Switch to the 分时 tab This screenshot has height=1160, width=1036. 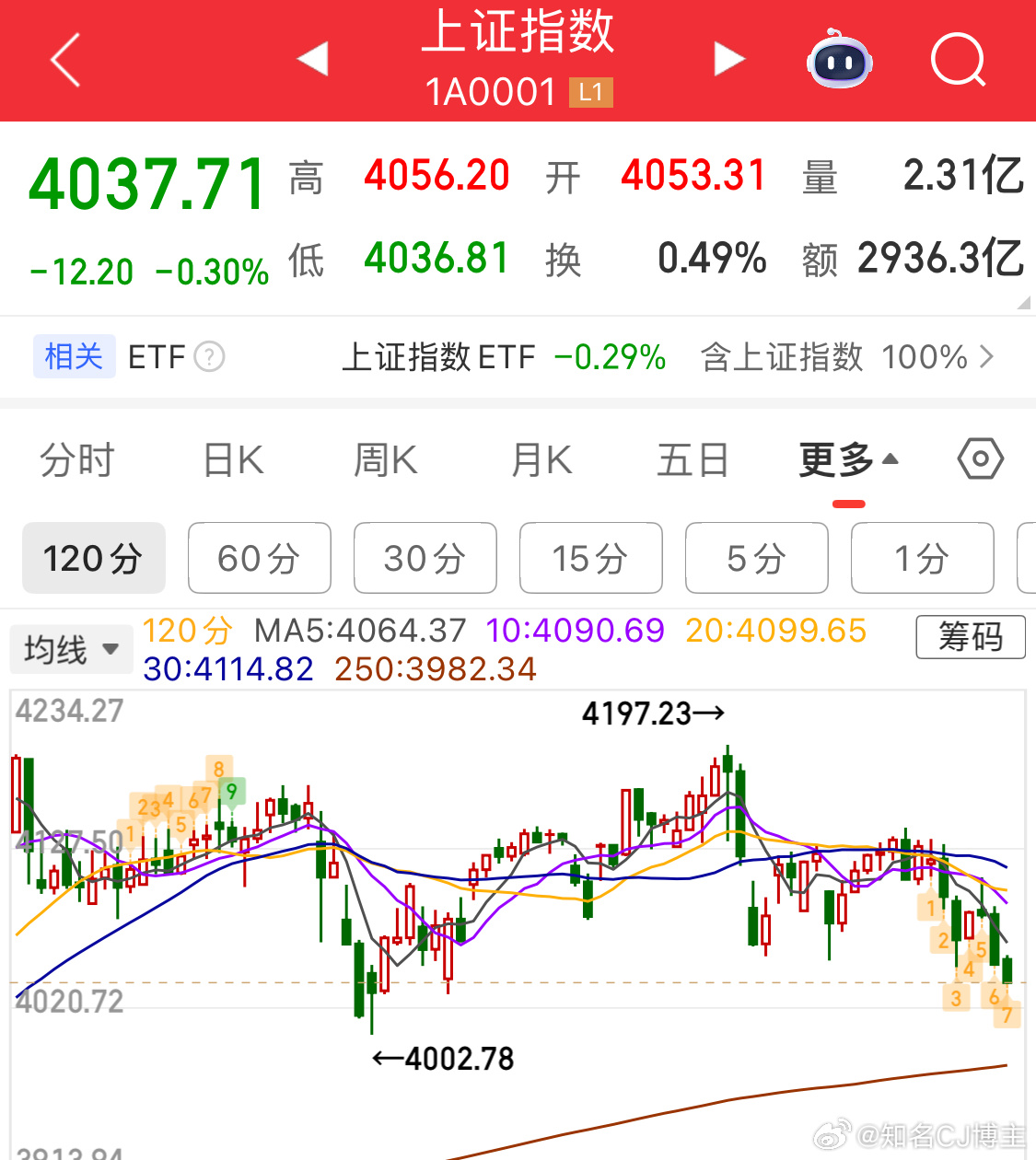point(77,459)
